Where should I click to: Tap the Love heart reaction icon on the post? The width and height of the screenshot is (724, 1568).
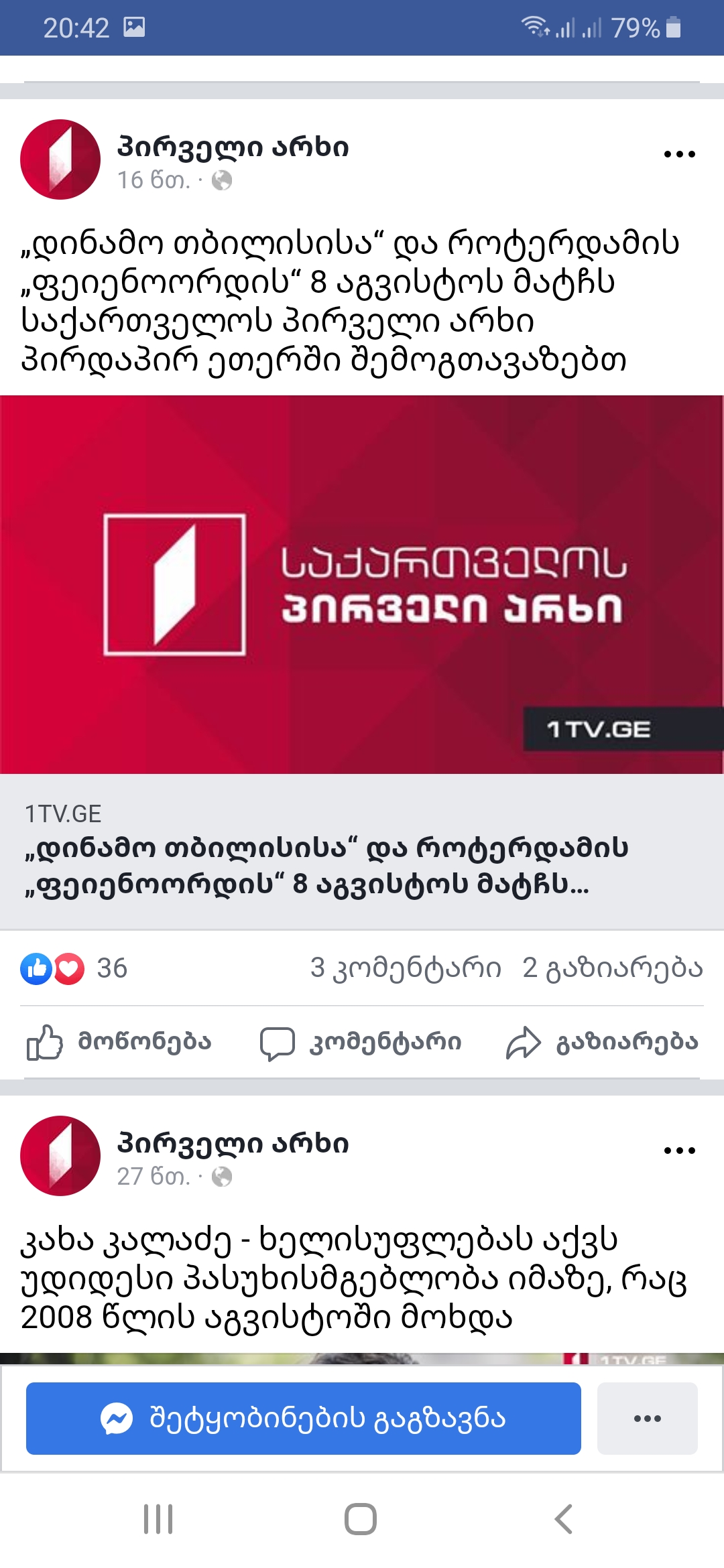point(69,968)
